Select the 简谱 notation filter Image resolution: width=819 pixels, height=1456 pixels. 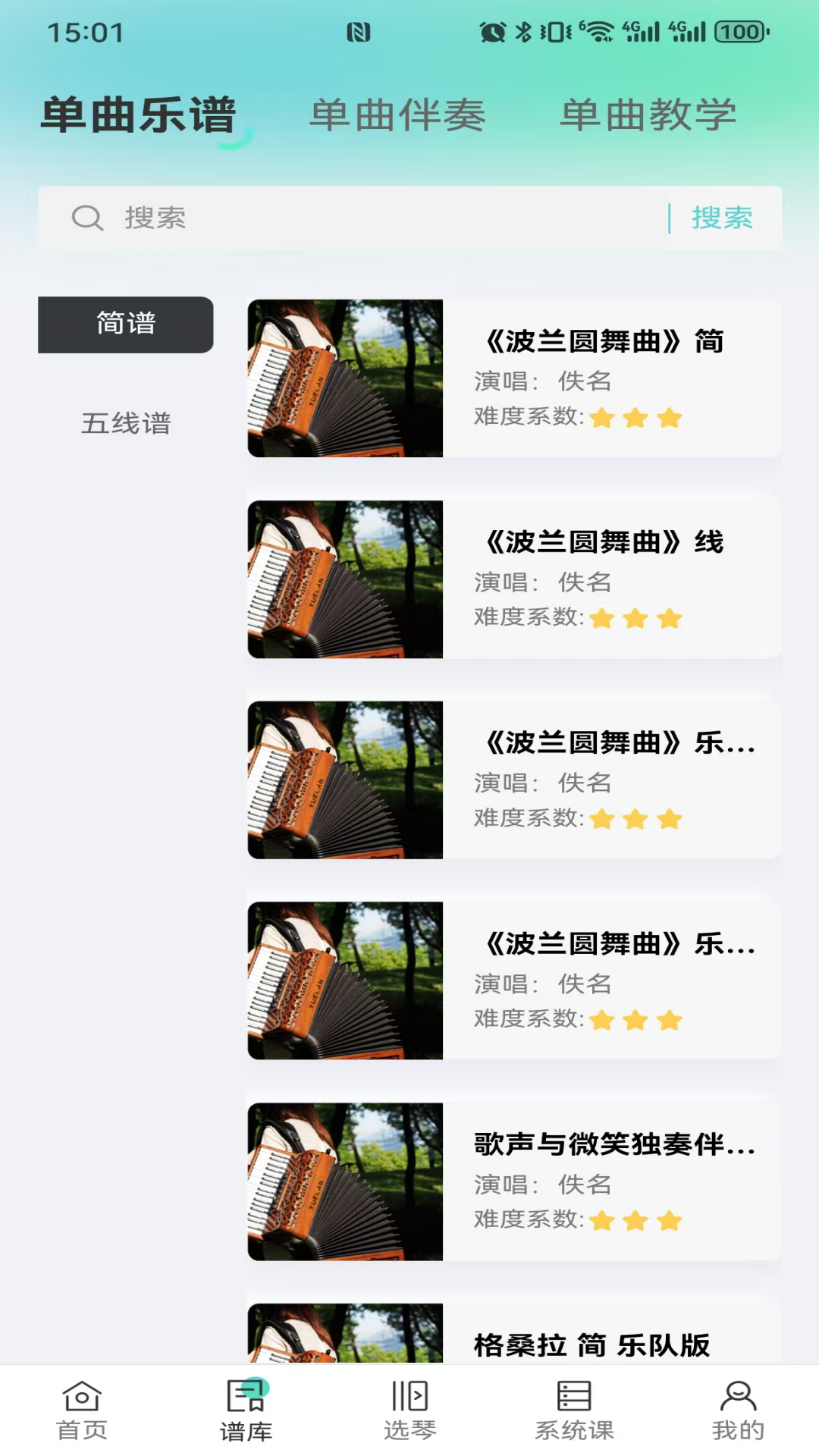pyautogui.click(x=125, y=324)
